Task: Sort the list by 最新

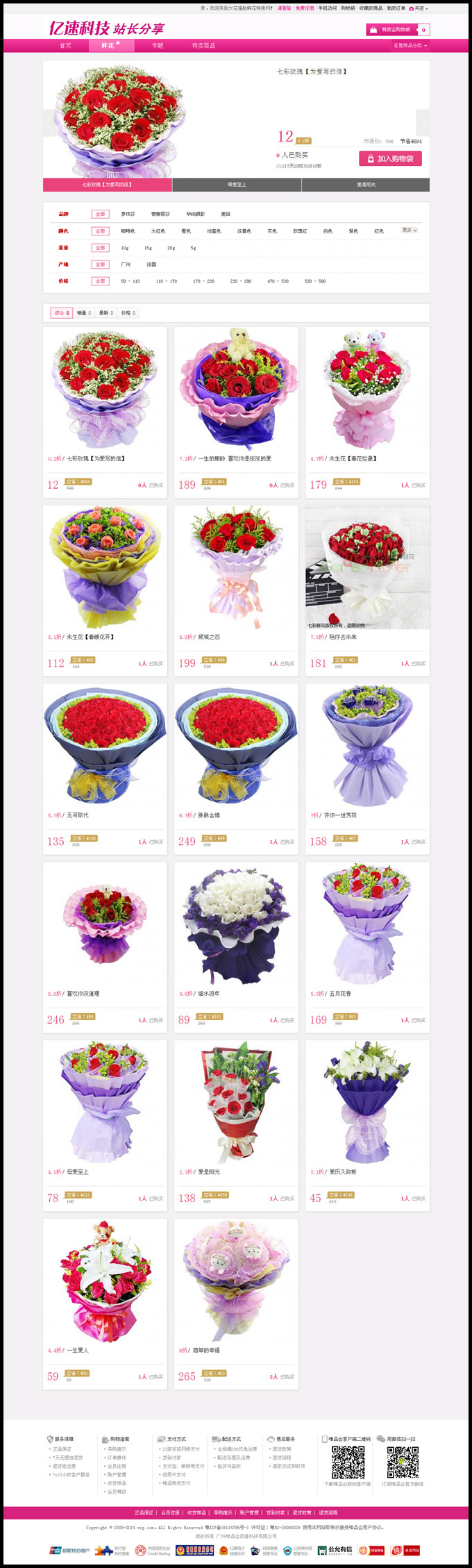Action: (x=106, y=313)
